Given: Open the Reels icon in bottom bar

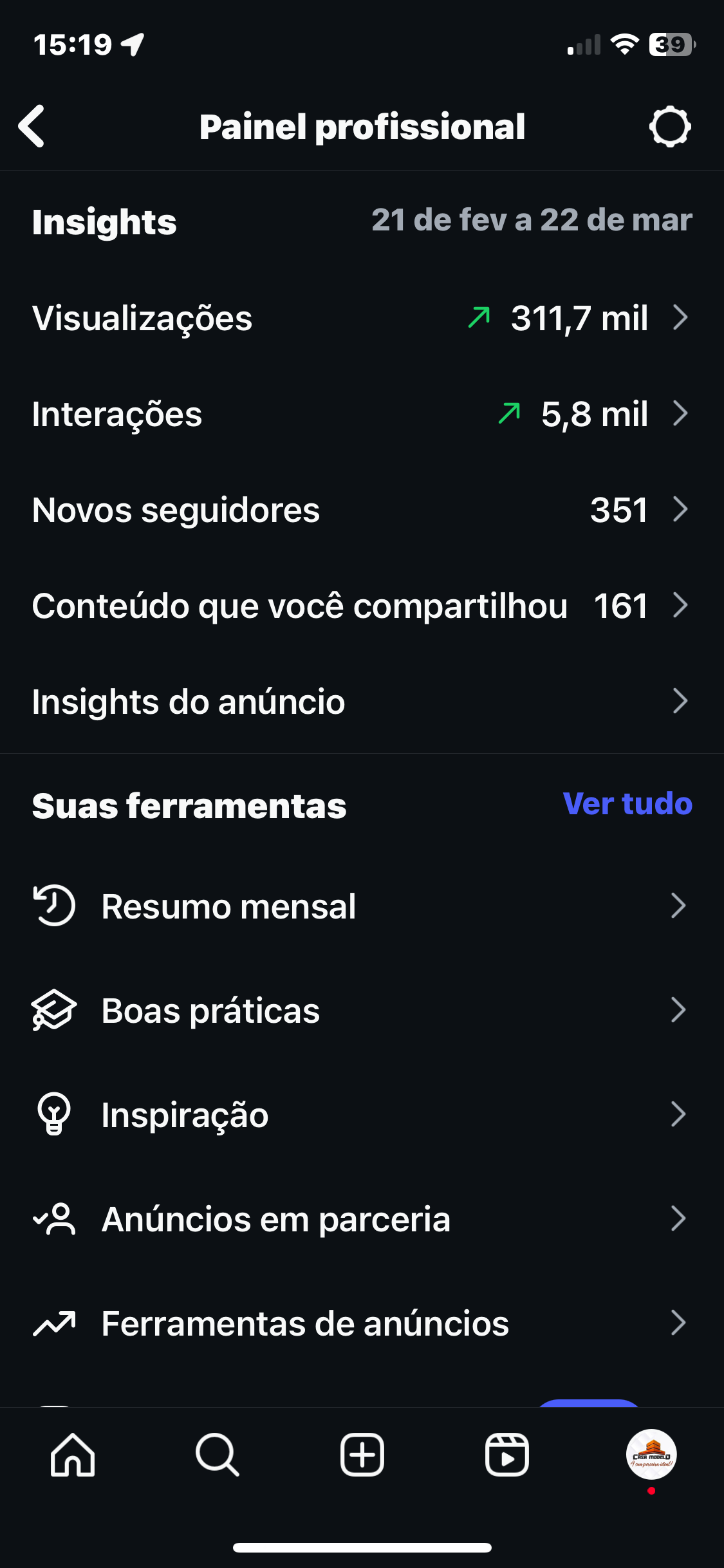Looking at the screenshot, I should tap(506, 1456).
